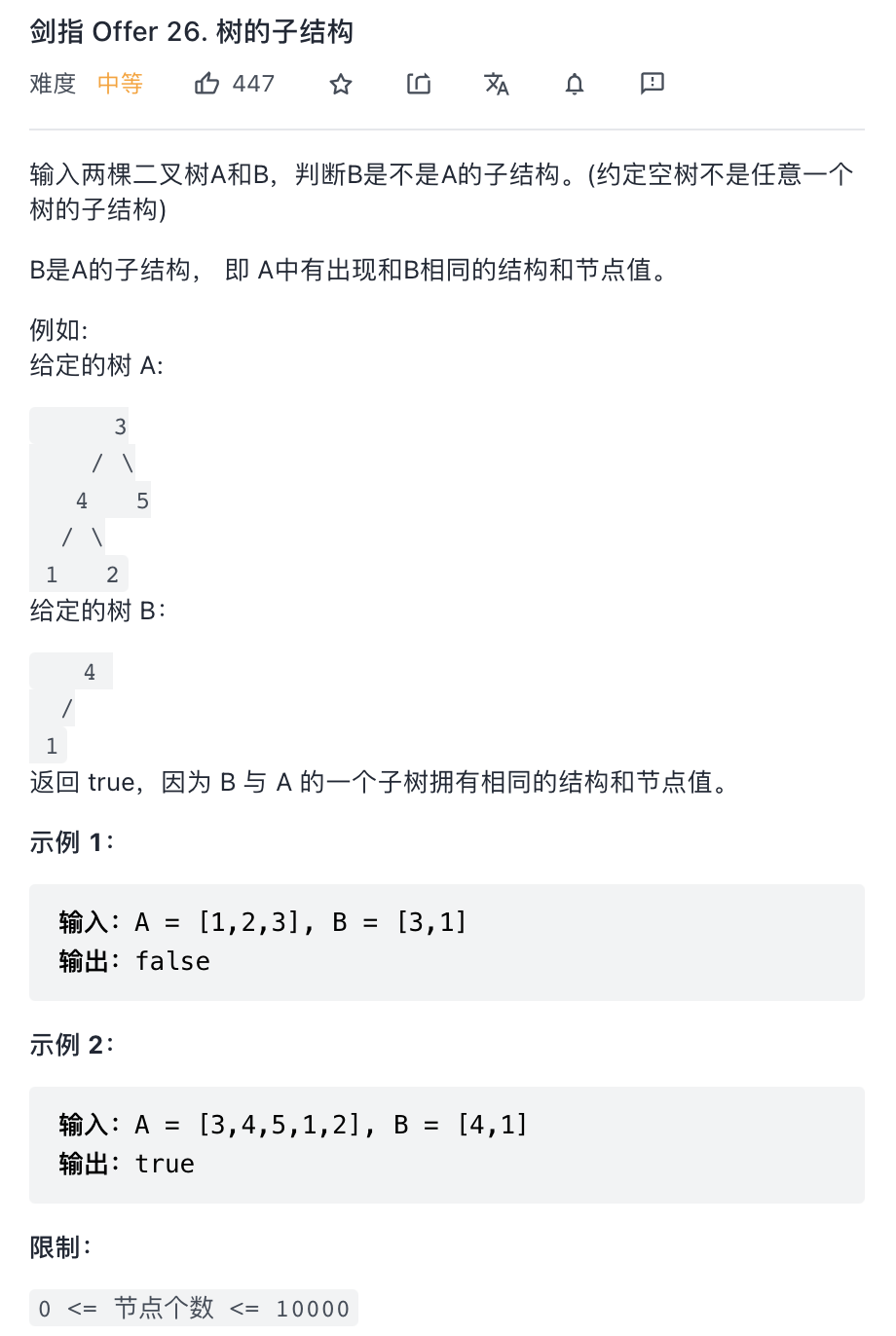896x1336 pixels.
Task: Share the problem via the share icon
Action: (x=418, y=84)
